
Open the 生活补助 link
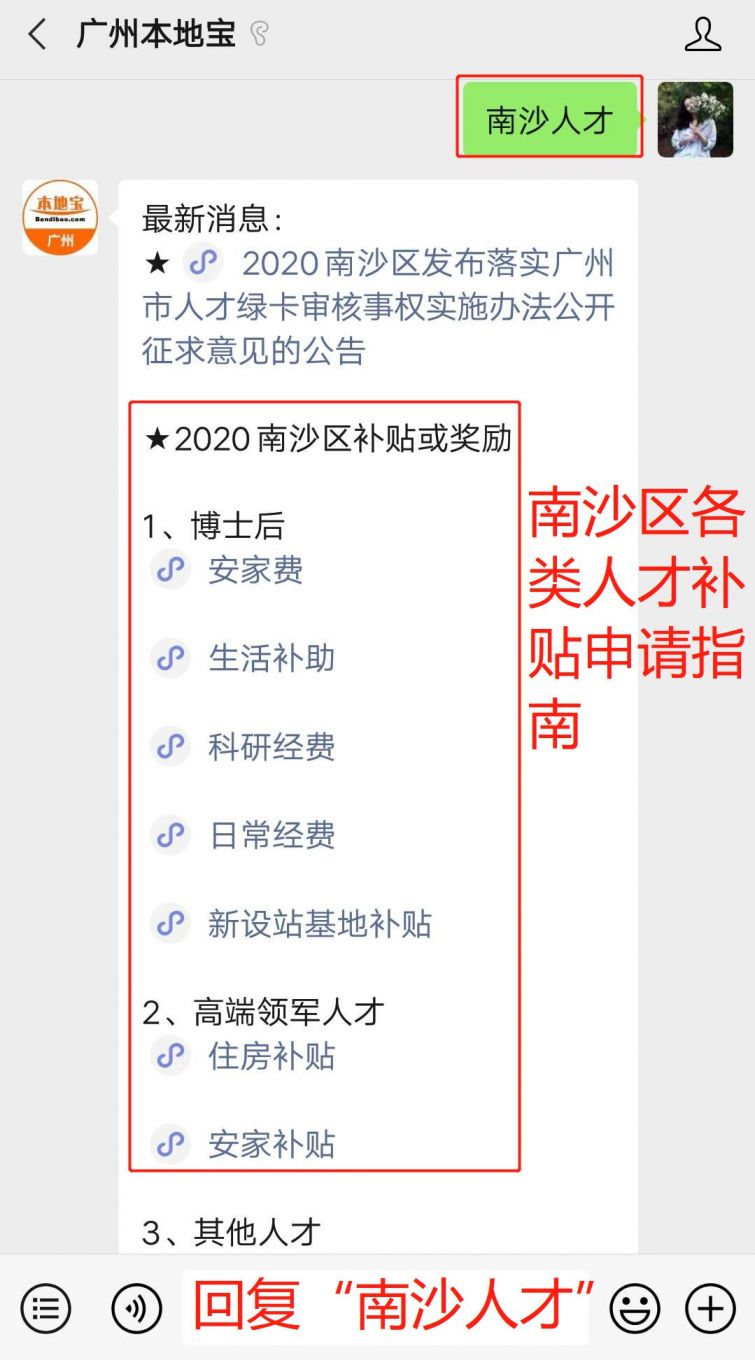(x=271, y=658)
